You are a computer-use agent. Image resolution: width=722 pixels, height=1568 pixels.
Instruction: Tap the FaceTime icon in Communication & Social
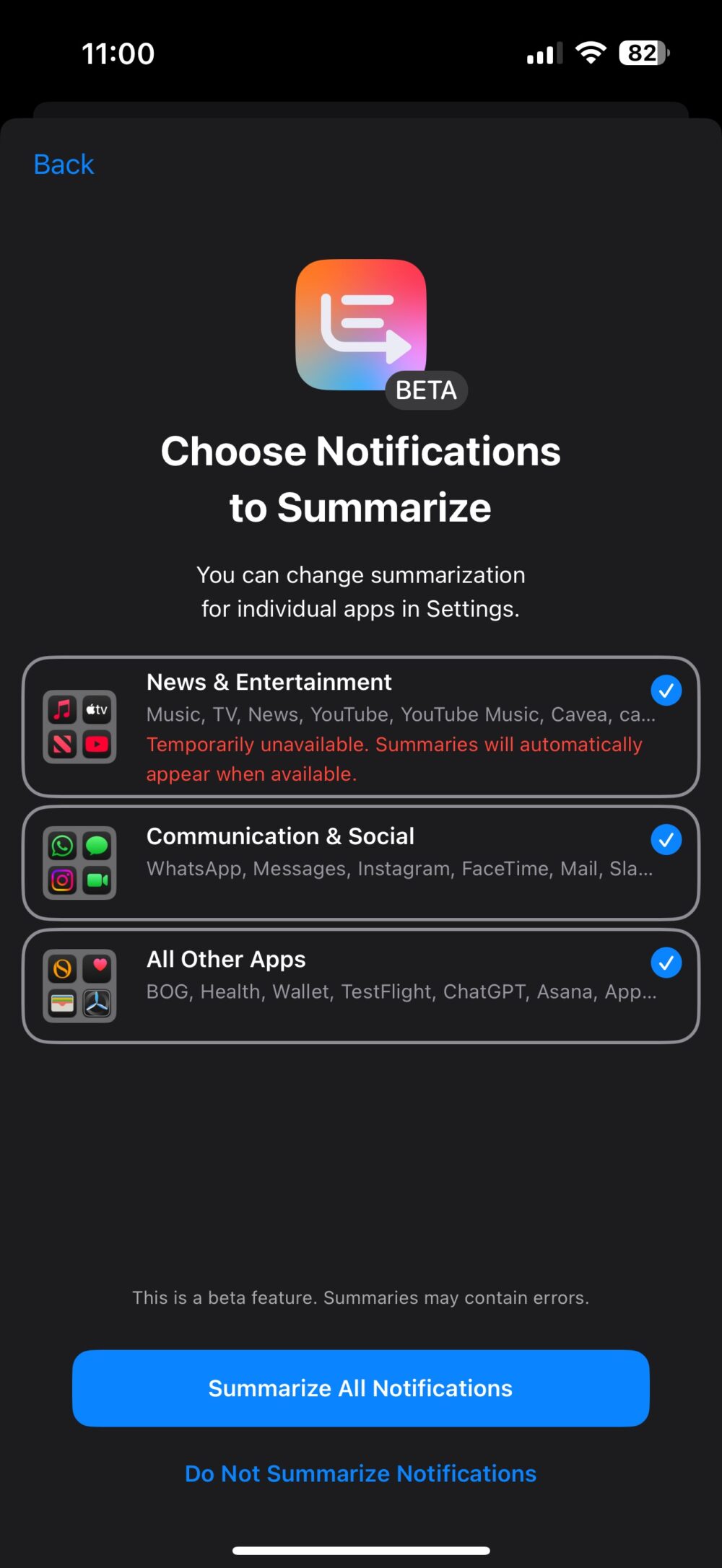tap(97, 880)
